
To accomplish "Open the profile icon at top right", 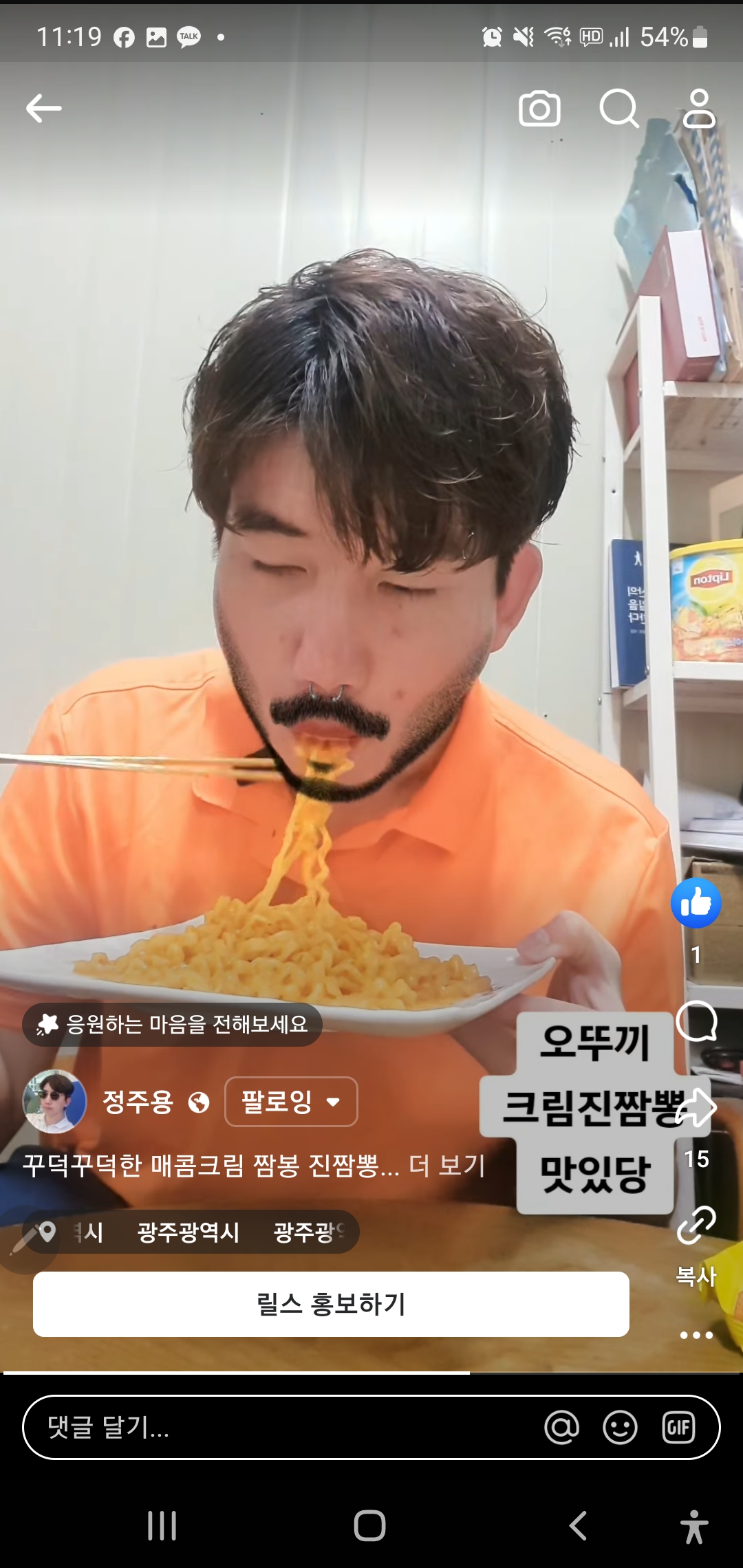I will pyautogui.click(x=699, y=109).
